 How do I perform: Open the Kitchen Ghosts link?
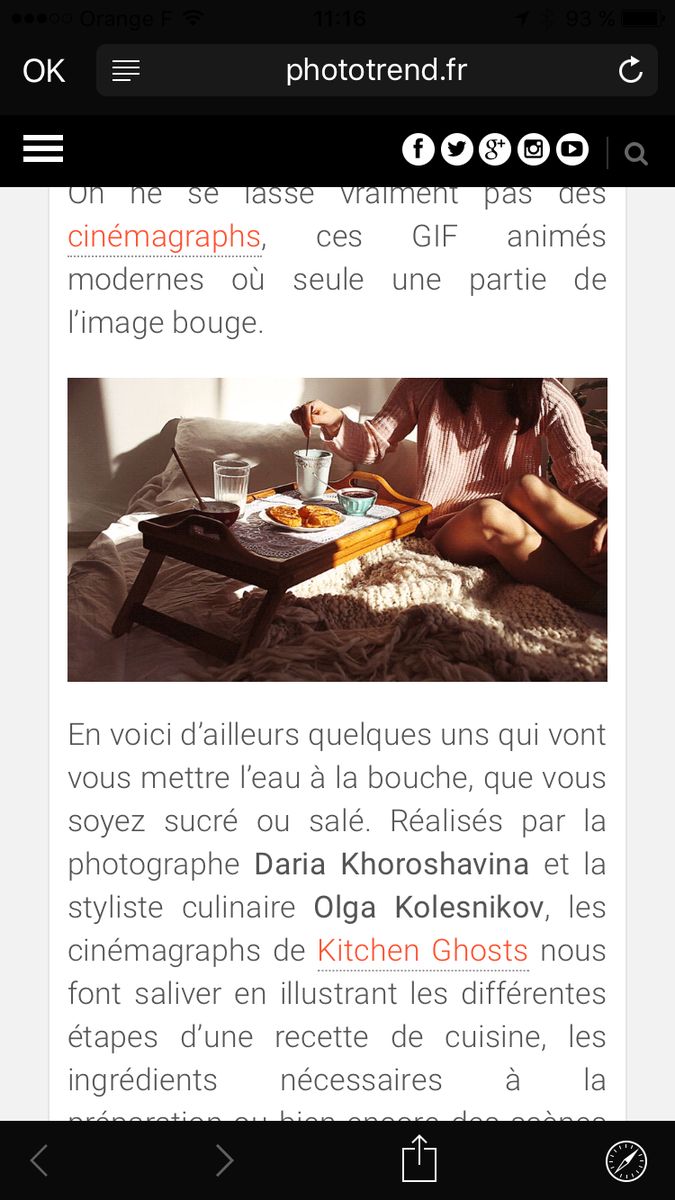point(422,951)
